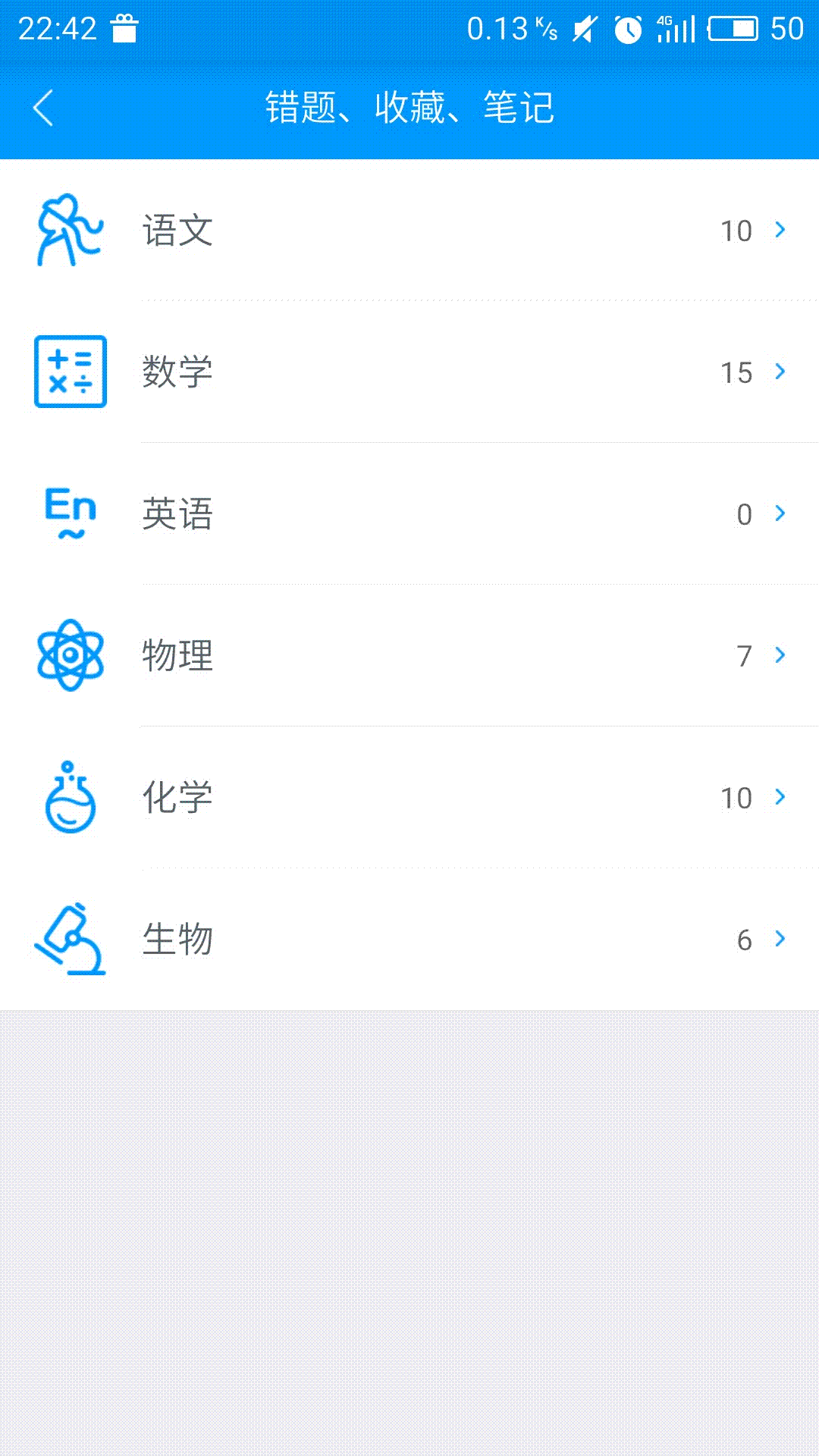Viewport: 819px width, 1456px height.
Task: Go back using the header arrow
Action: 44,108
